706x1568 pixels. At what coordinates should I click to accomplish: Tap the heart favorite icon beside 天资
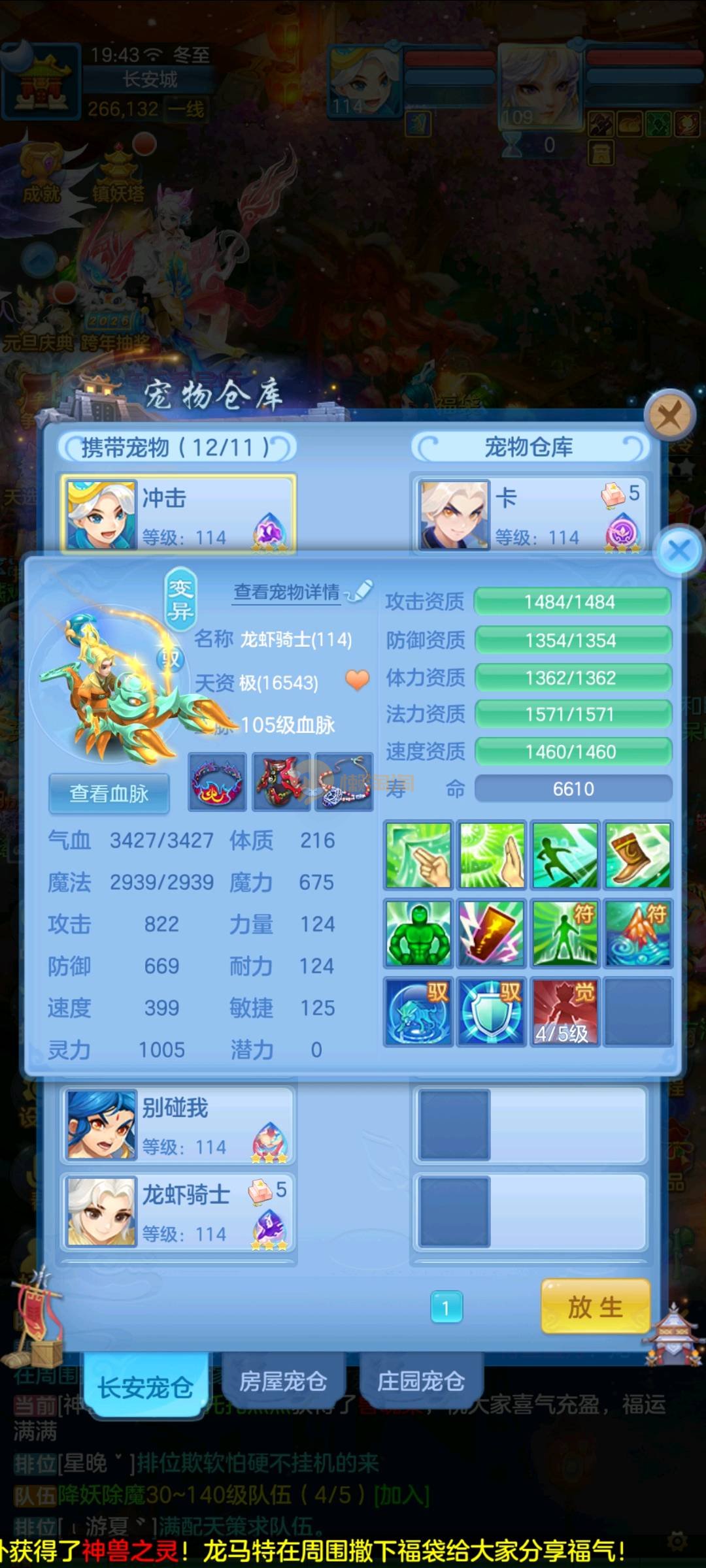coord(358,681)
